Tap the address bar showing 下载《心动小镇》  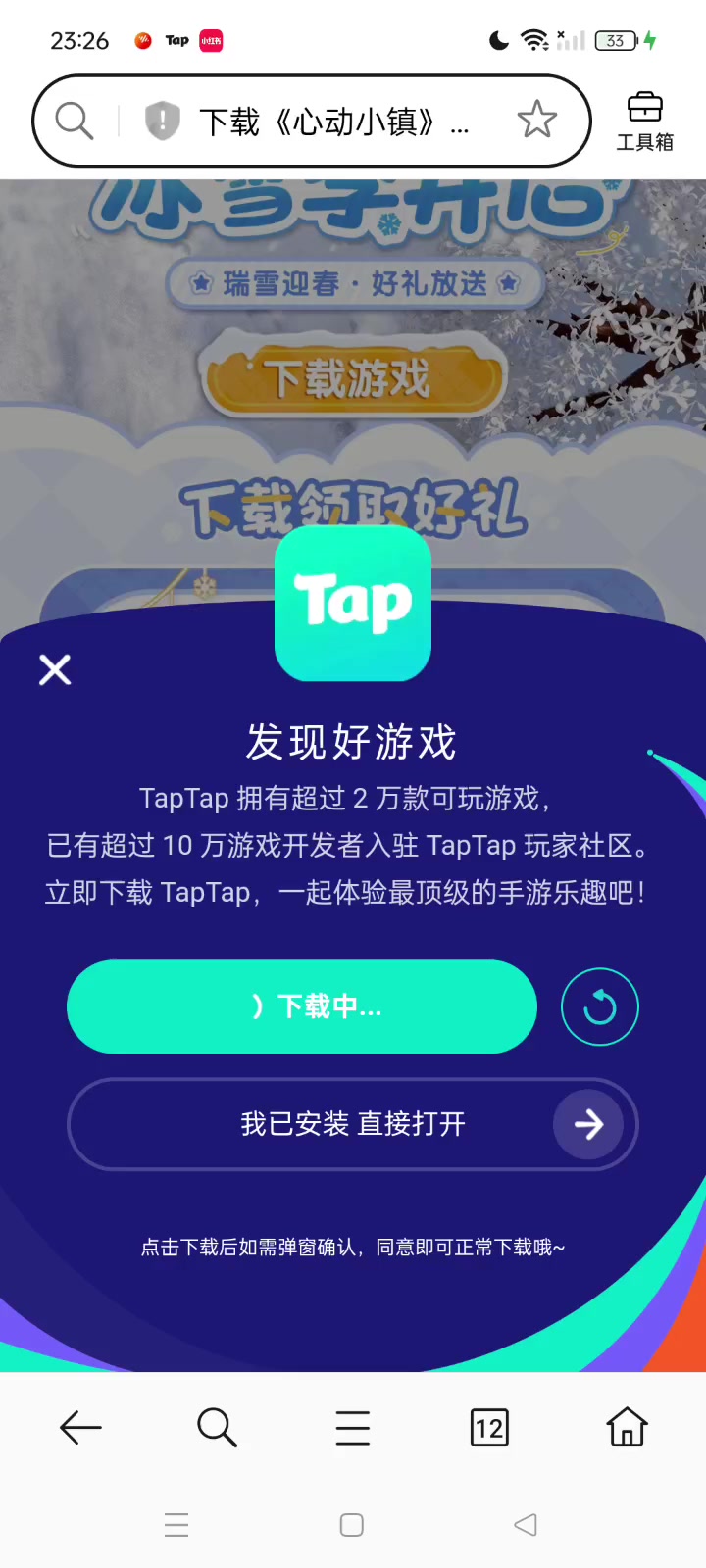point(333,122)
